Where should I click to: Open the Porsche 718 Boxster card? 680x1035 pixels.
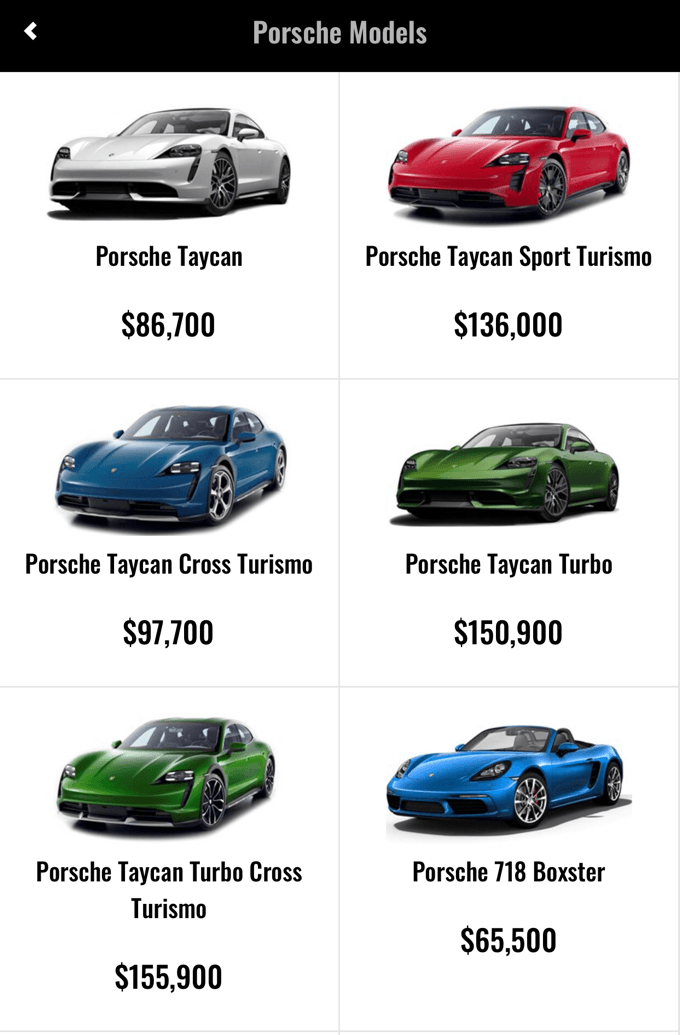[509, 840]
